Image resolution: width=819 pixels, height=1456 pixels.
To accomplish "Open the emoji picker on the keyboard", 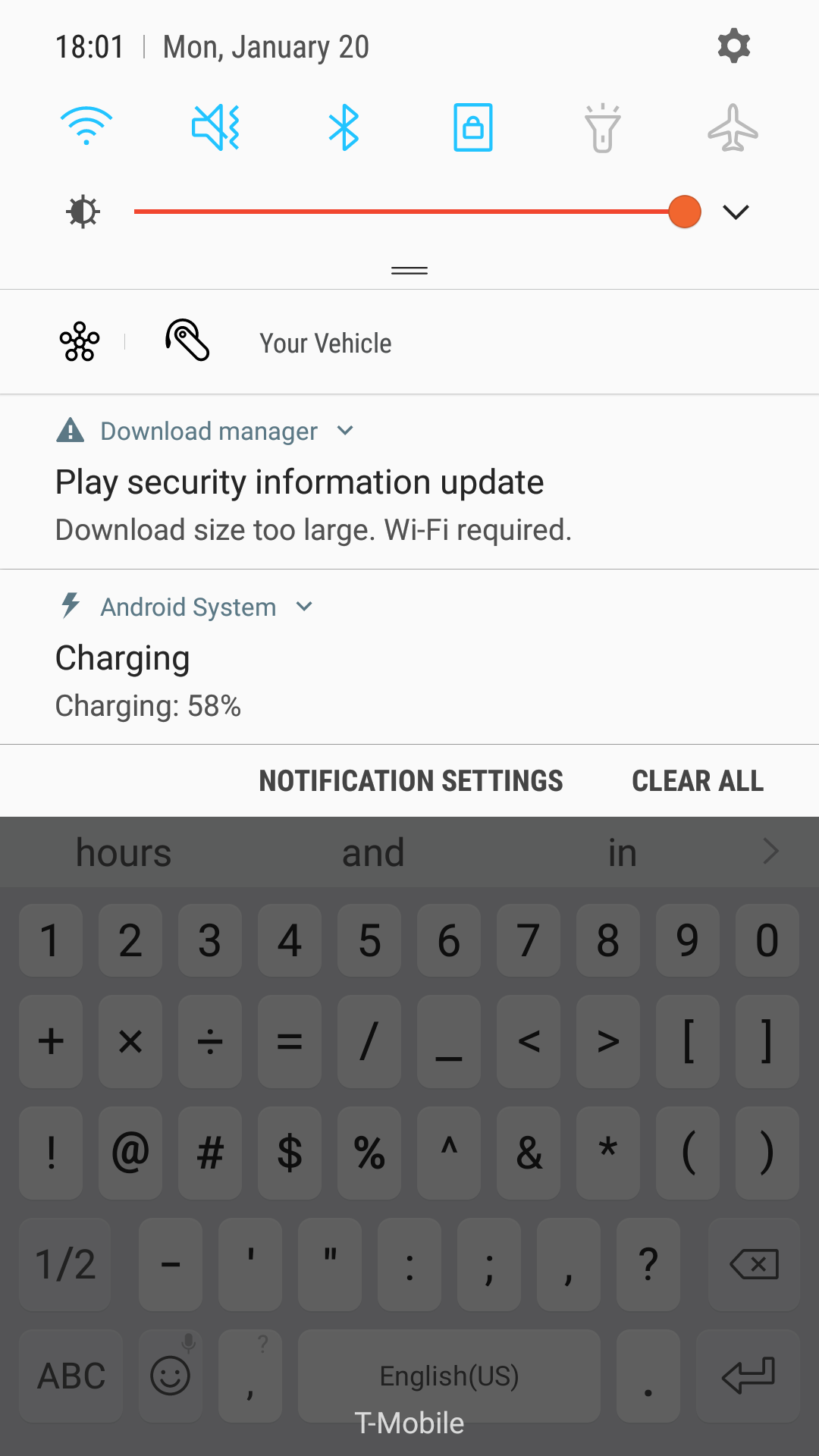I will pyautogui.click(x=170, y=1376).
